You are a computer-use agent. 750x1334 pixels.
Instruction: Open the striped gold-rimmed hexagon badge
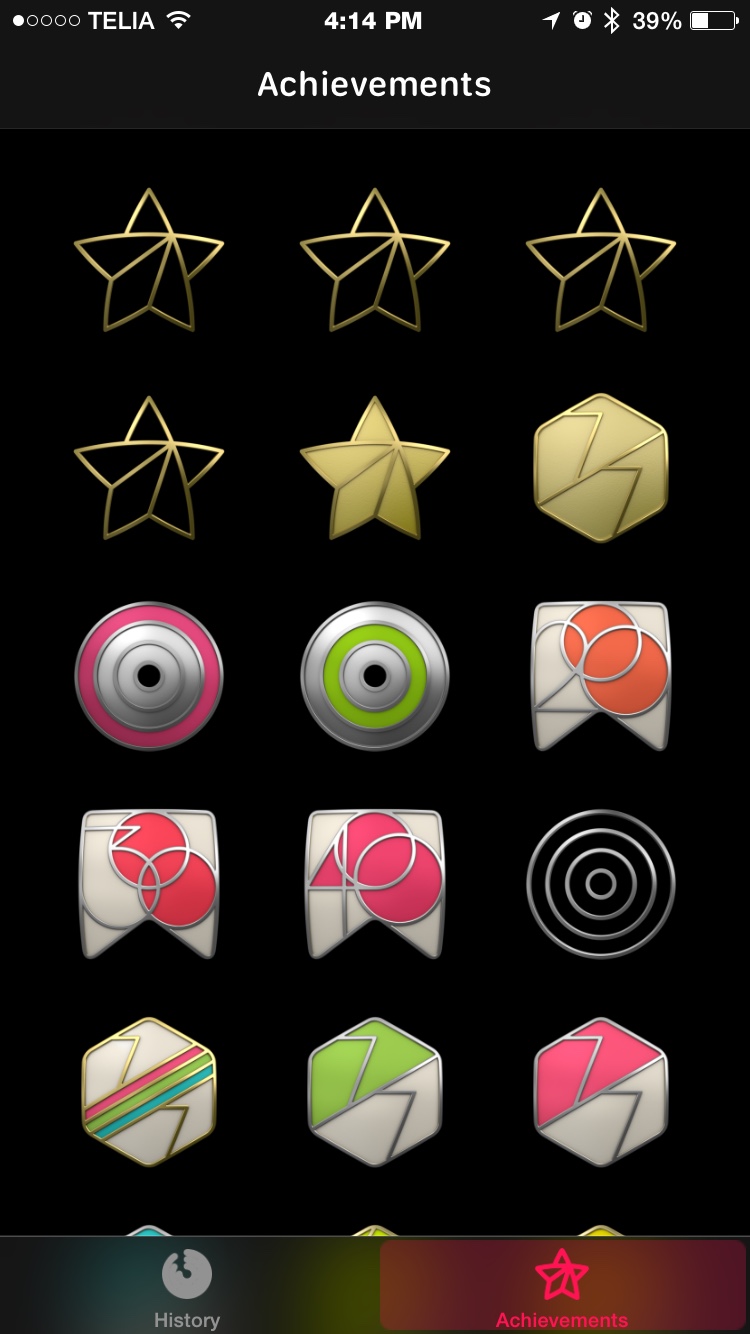pyautogui.click(x=149, y=1092)
